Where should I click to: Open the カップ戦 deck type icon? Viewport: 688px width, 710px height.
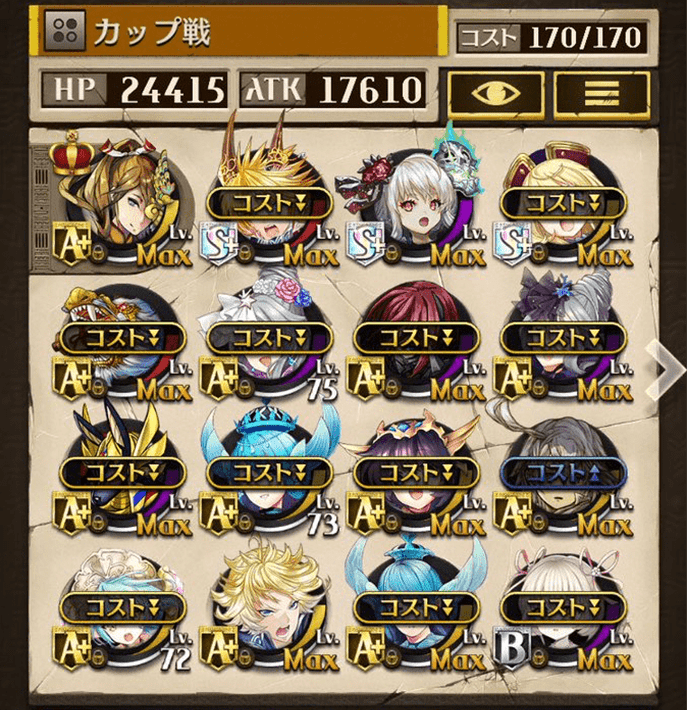click(x=63, y=31)
